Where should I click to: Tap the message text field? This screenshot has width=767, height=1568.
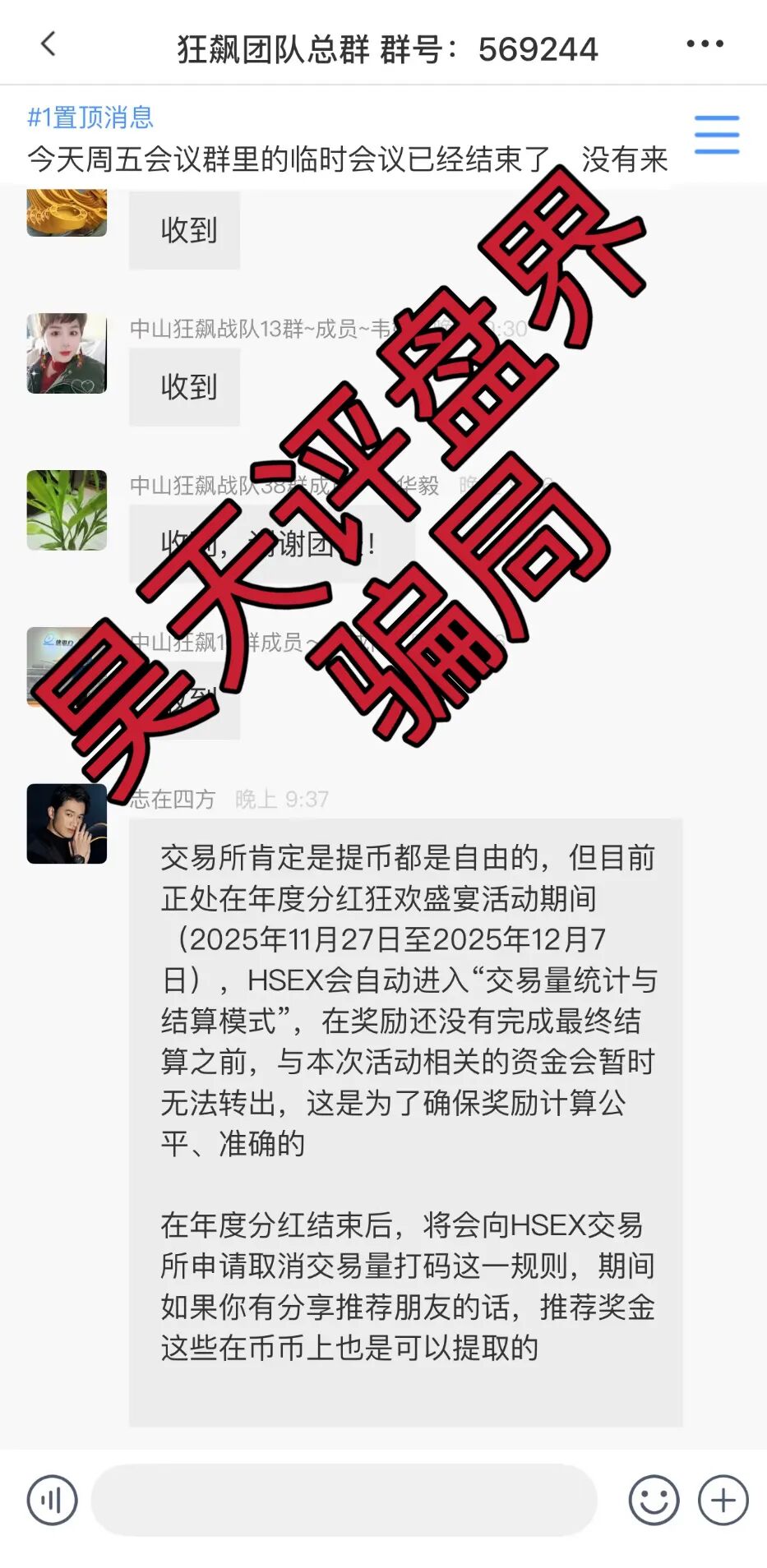tap(344, 1500)
